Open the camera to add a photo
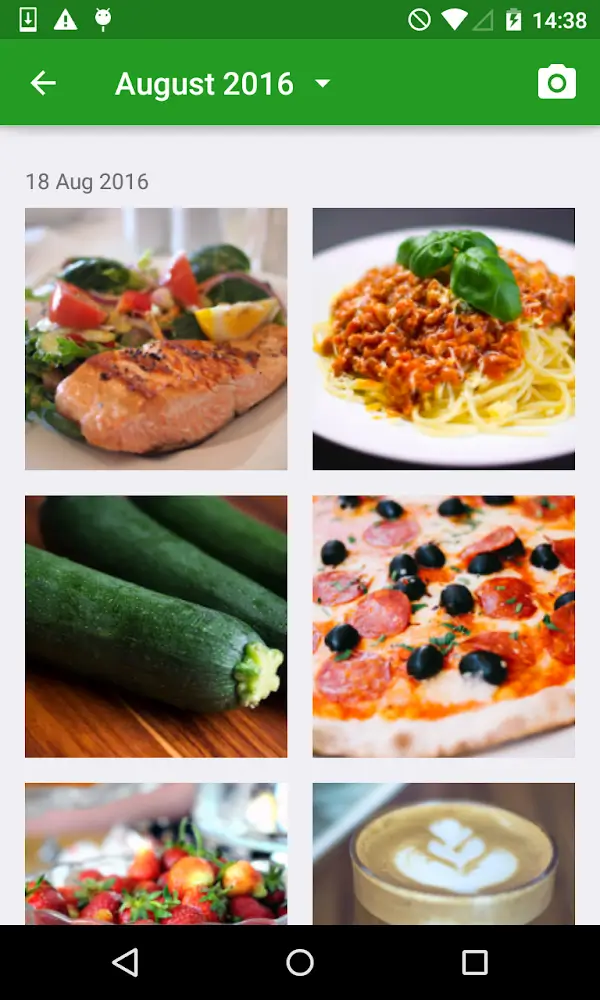Screen dimensions: 600x1000 point(557,83)
